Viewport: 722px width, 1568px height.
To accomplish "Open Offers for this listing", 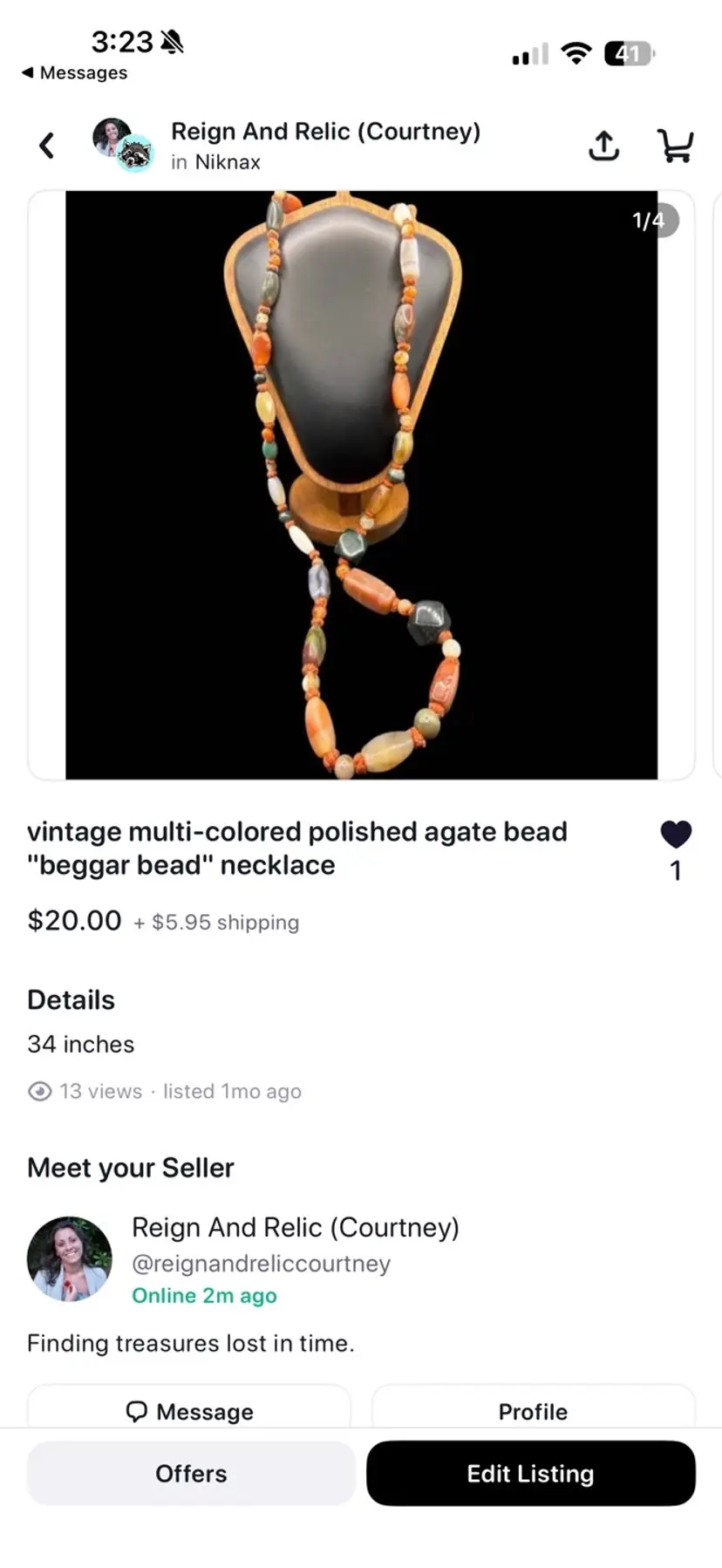I will pos(191,1473).
